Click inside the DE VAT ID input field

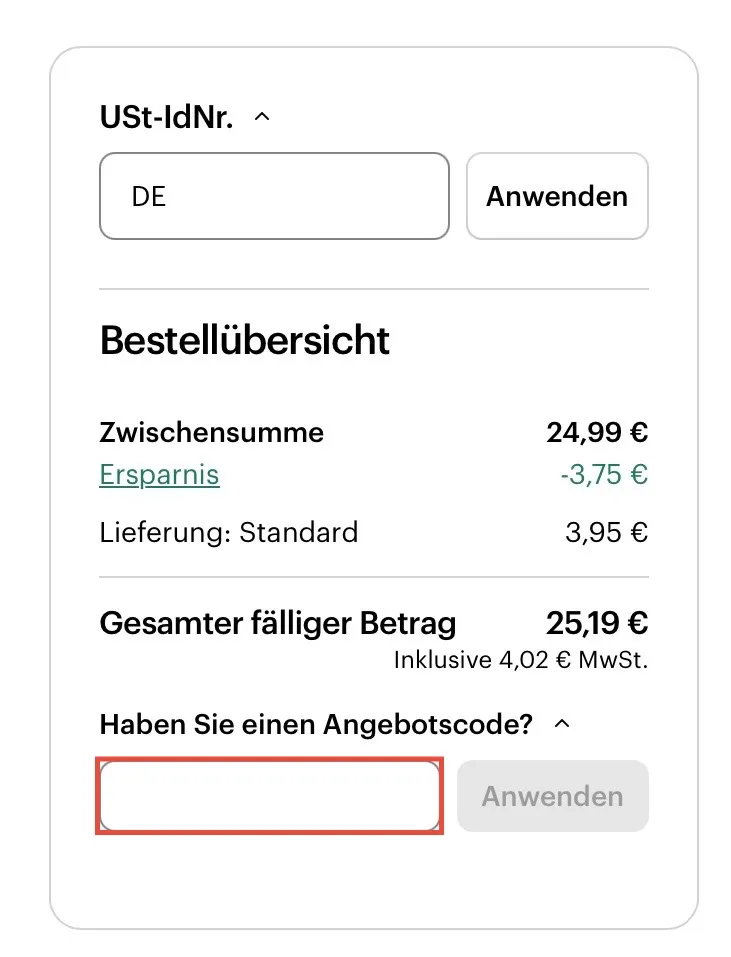pos(274,196)
